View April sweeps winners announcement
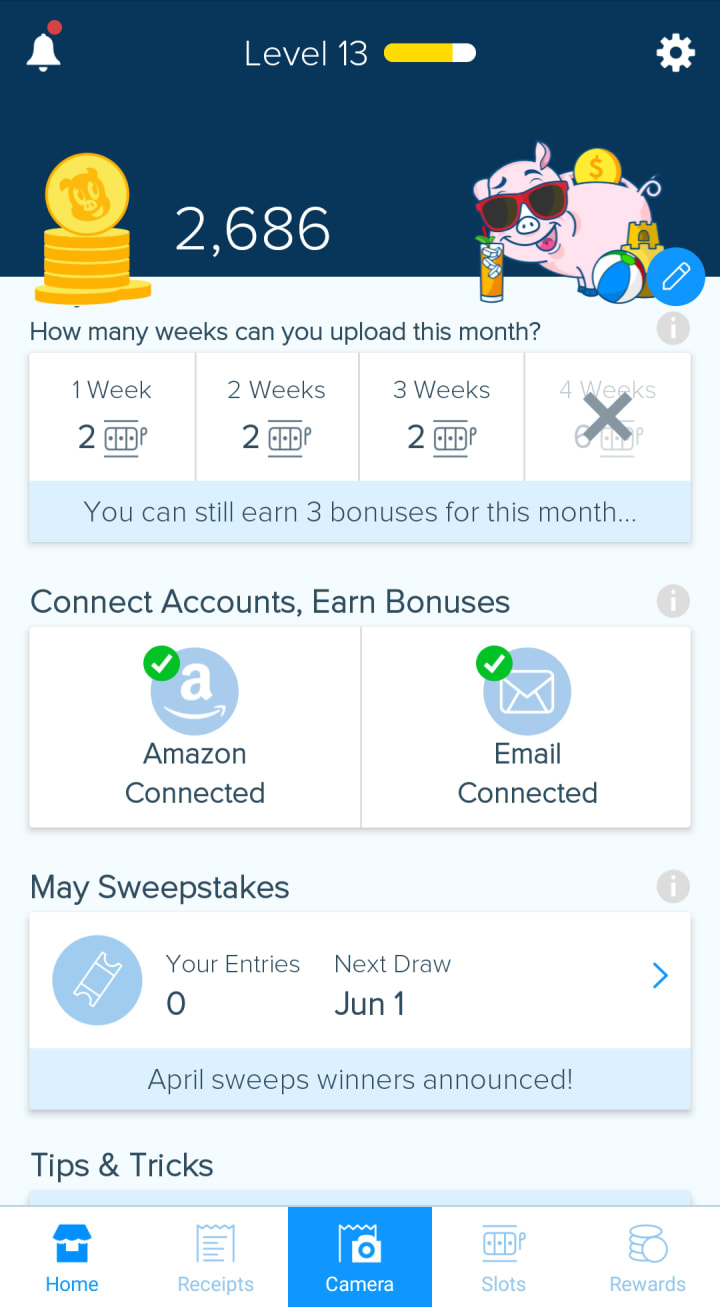This screenshot has width=720, height=1307. (x=360, y=1079)
